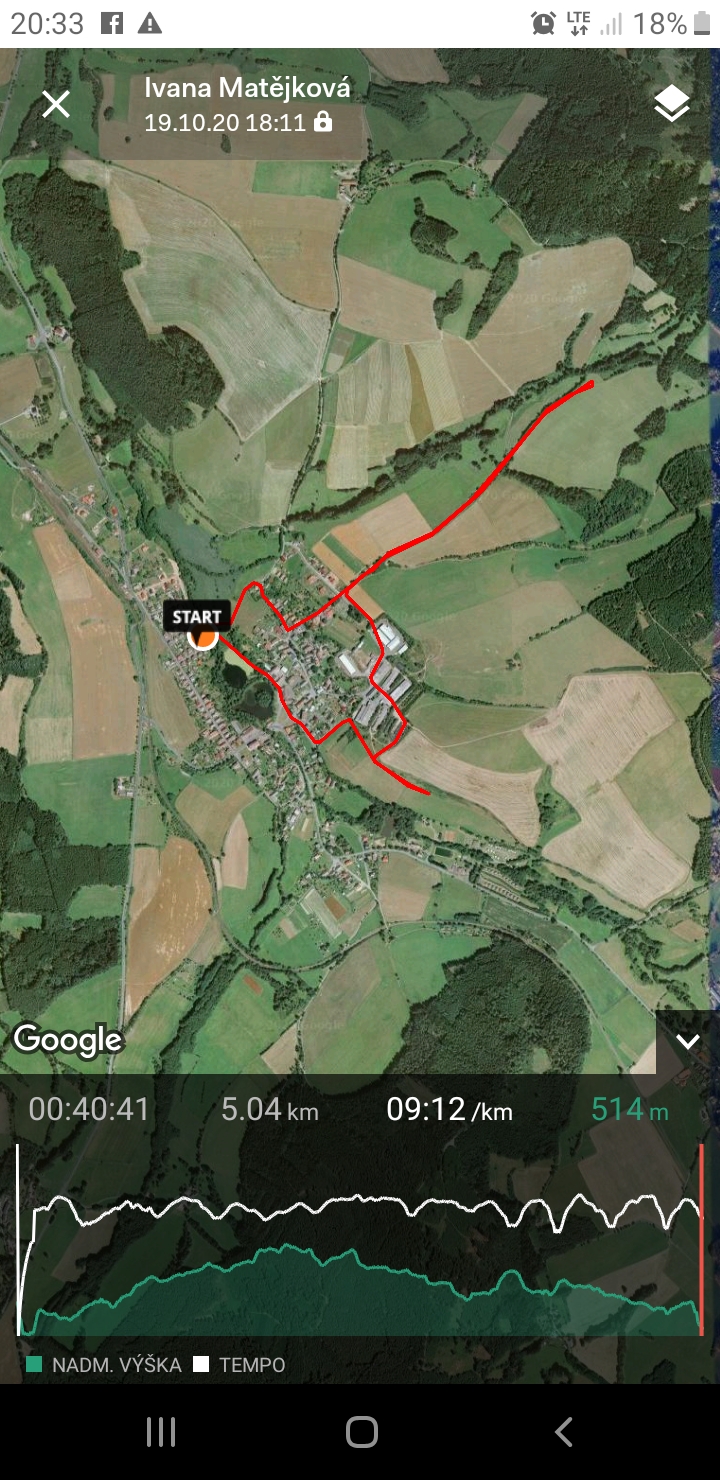Collapse the stats panel with chevron
Viewport: 720px width, 1480px height.
pos(688,1041)
